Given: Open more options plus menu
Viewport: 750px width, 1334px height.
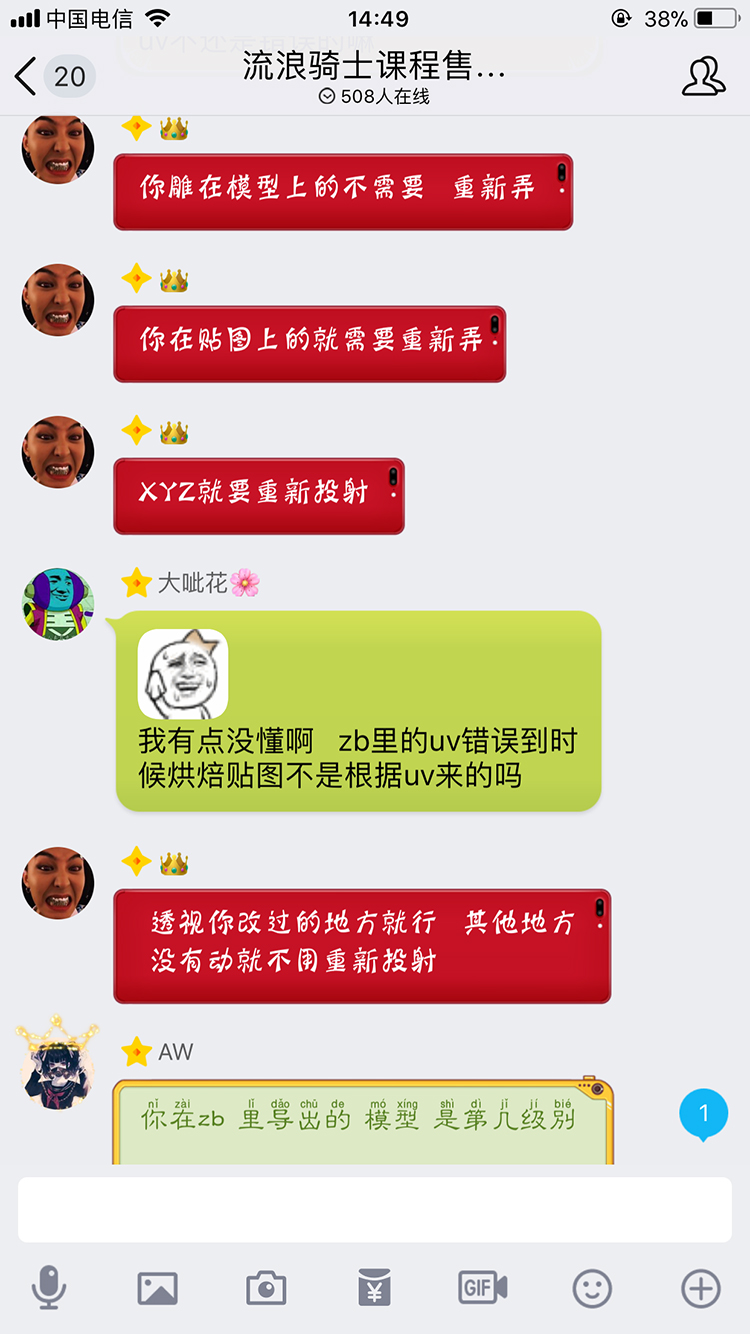Looking at the screenshot, I should pos(701,1288).
